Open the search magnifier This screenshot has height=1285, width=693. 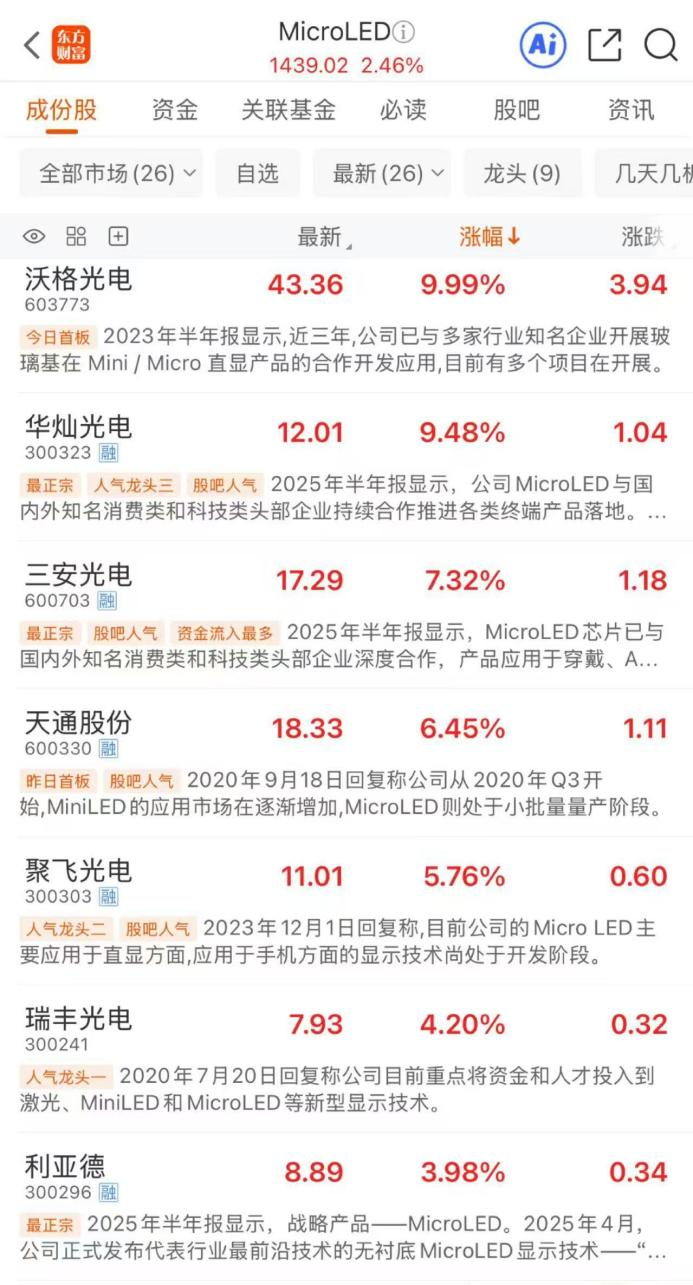(x=661, y=45)
